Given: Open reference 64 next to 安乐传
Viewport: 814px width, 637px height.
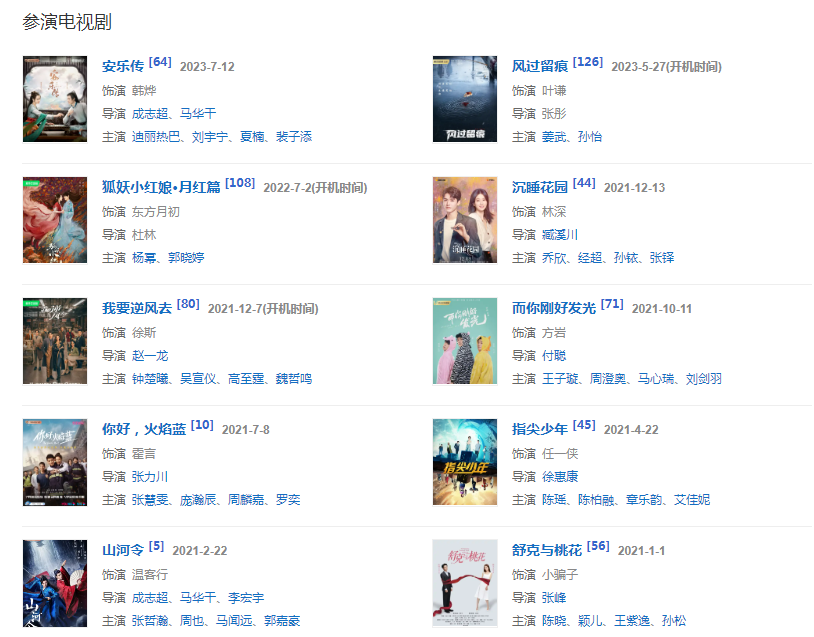Looking at the screenshot, I should point(160,62).
